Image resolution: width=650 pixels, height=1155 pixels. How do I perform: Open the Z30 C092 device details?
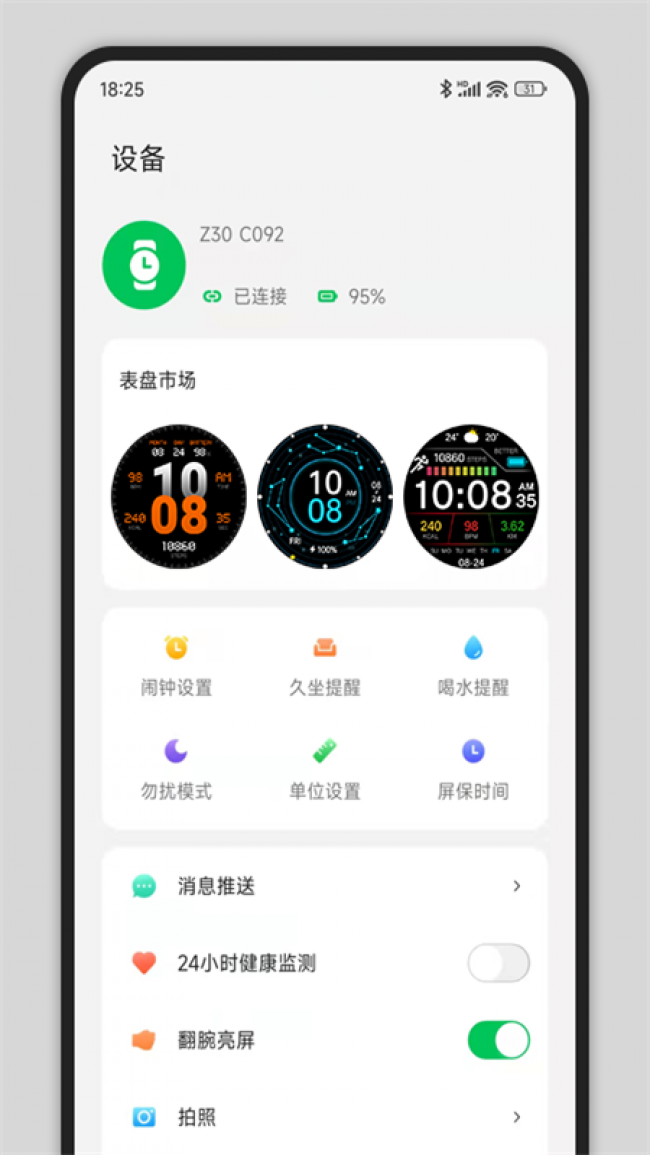pyautogui.click(x=242, y=235)
